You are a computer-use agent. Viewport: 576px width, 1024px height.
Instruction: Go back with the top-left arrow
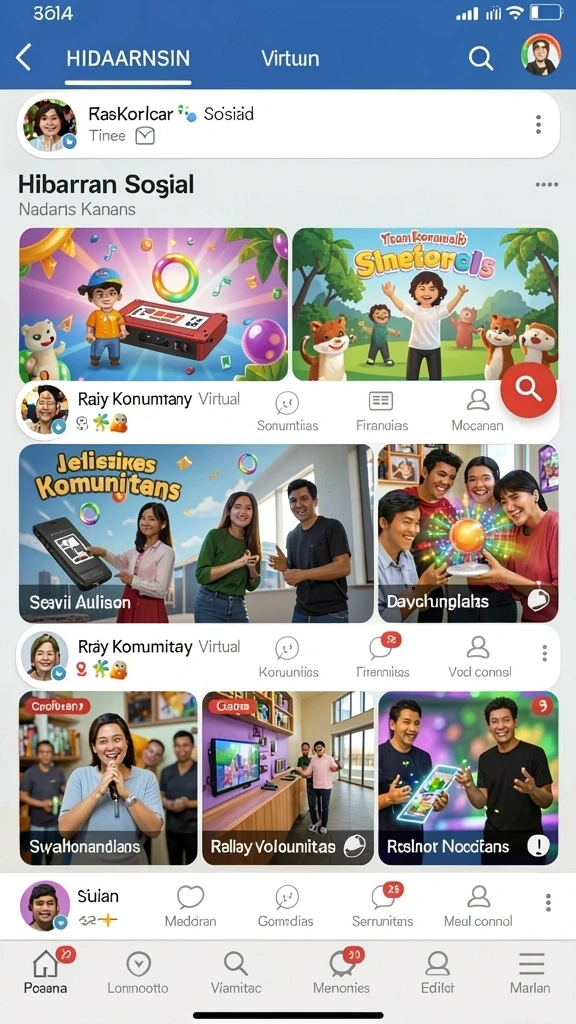click(24, 58)
